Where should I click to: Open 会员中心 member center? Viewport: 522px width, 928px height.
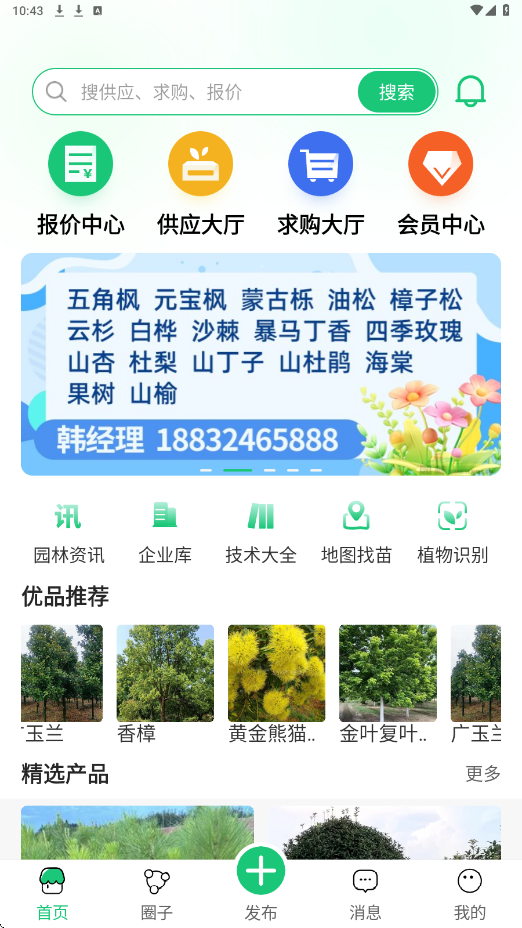tap(441, 184)
